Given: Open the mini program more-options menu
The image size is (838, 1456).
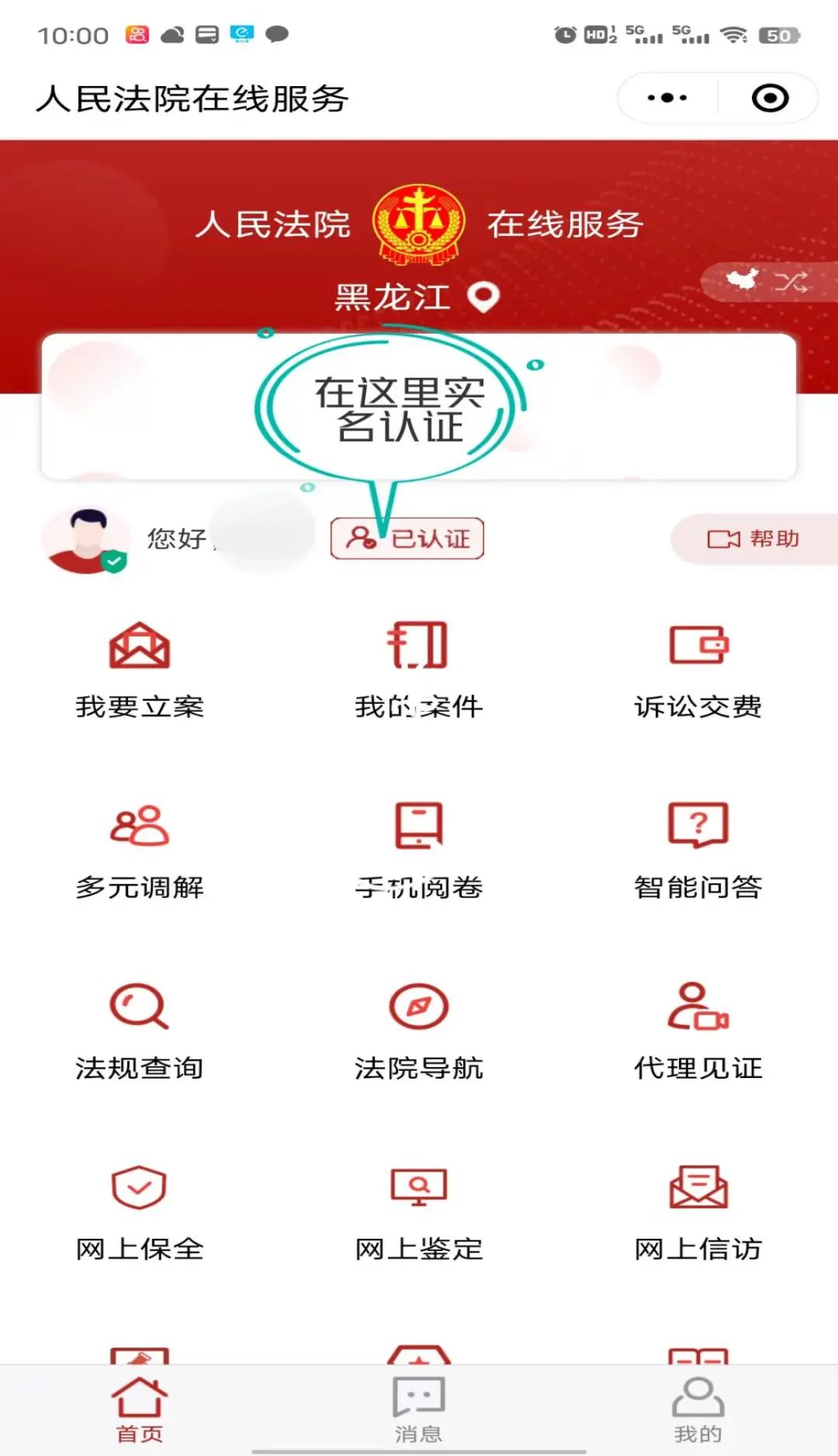Looking at the screenshot, I should coord(667,98).
